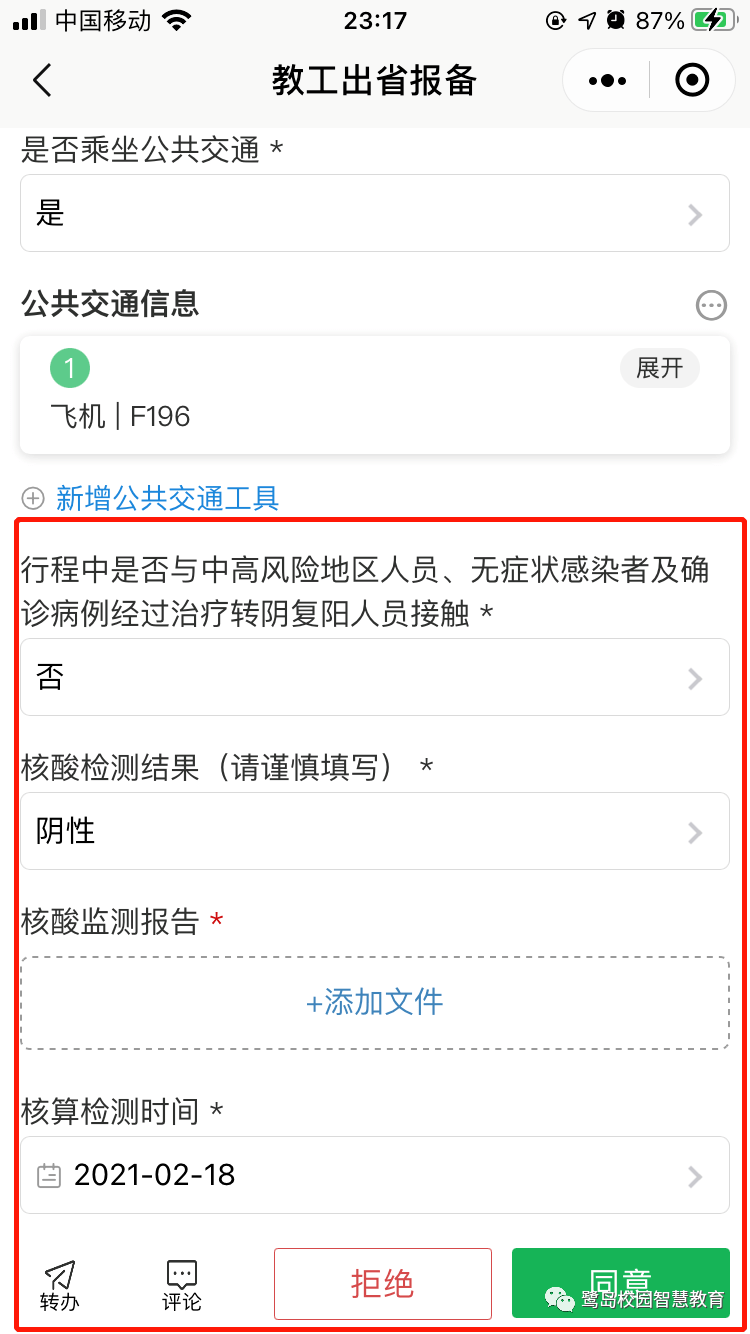
Task: Open the mini program more options menu
Action: tap(608, 80)
